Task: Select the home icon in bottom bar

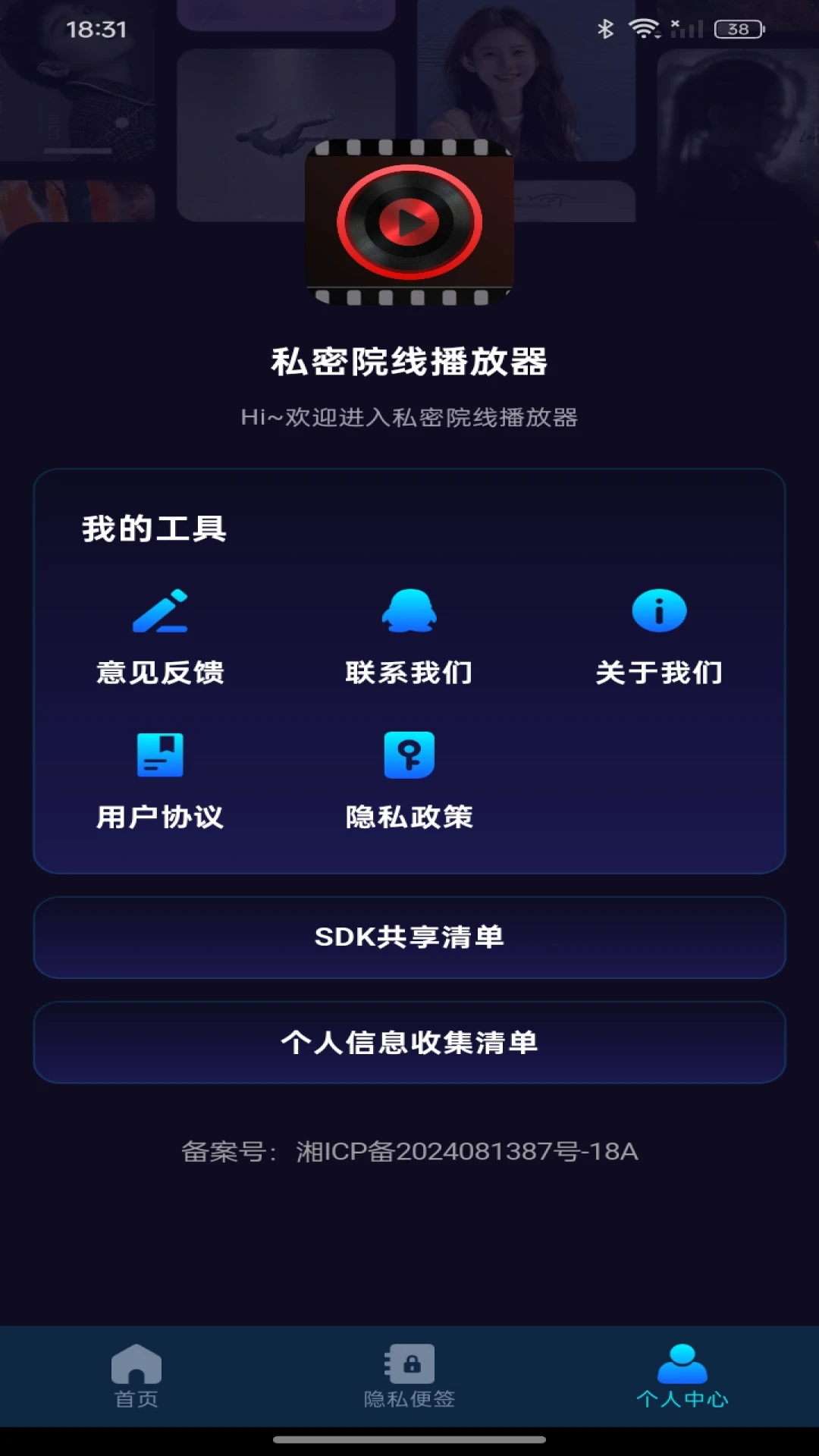Action: click(x=135, y=1365)
